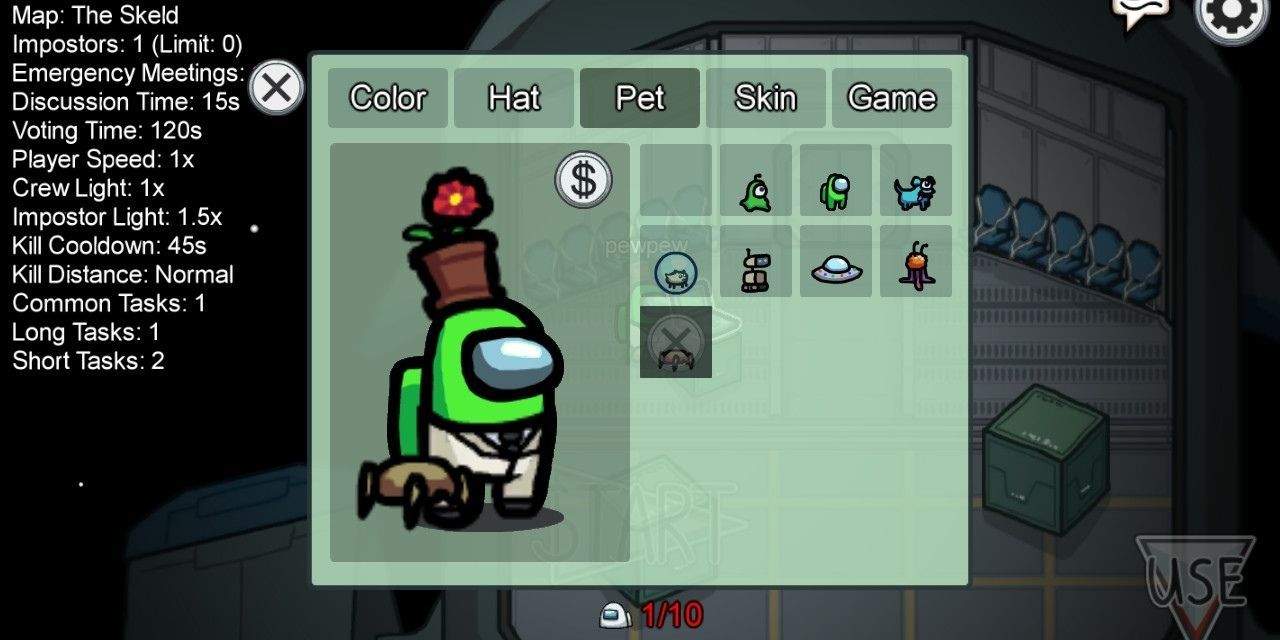Image resolution: width=1280 pixels, height=640 pixels.
Task: Choose the empty no-pet slot
Action: pyautogui.click(x=676, y=180)
